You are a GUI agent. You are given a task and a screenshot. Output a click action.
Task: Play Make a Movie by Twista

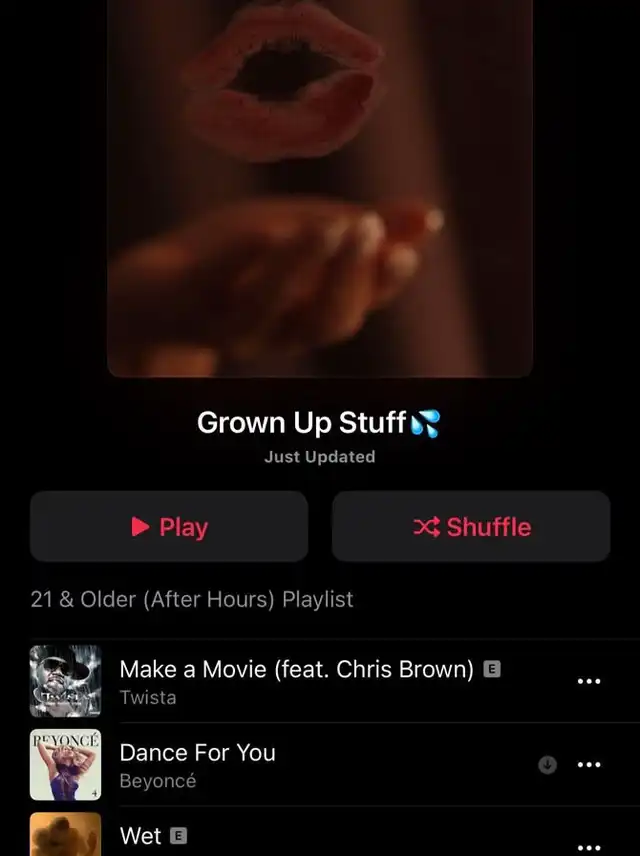coord(296,681)
